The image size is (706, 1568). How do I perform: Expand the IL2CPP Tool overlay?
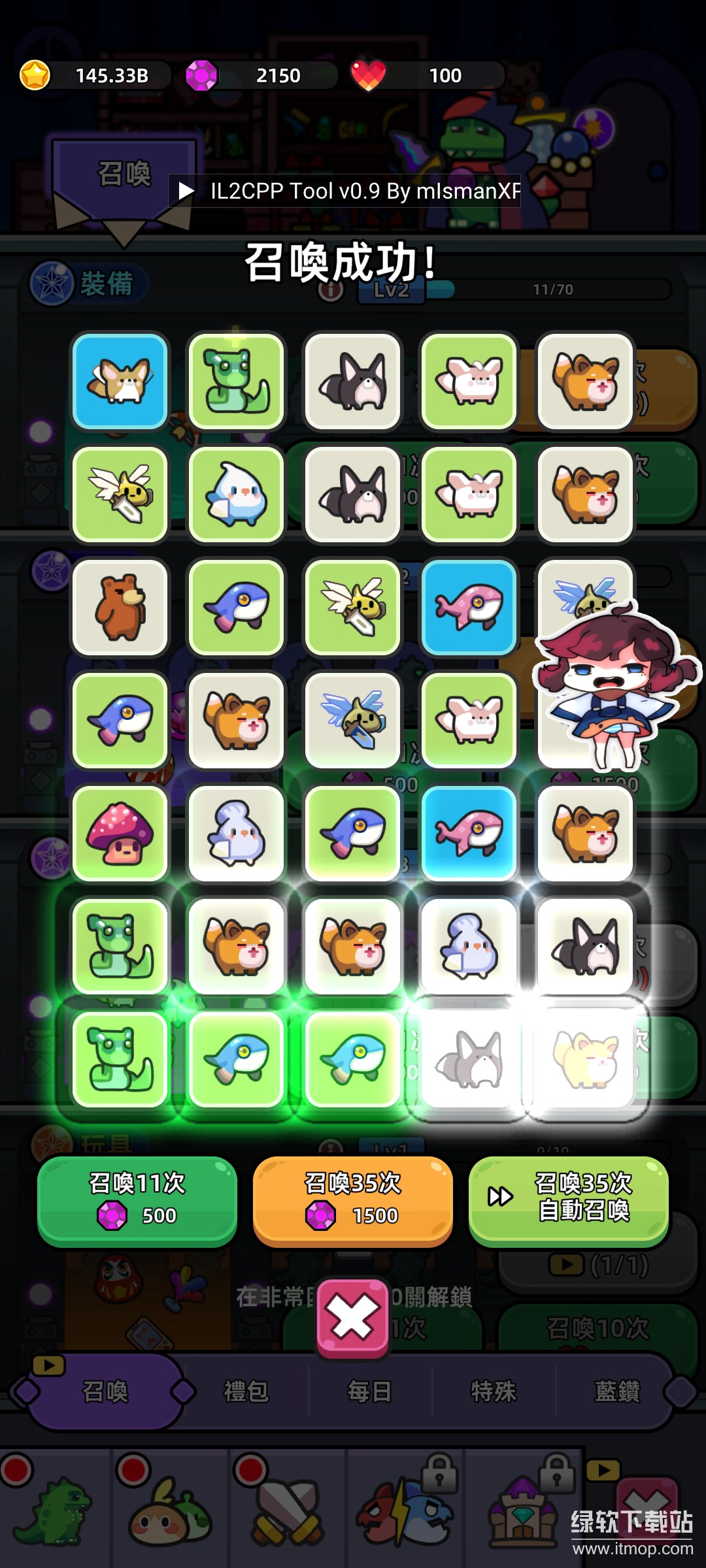coord(186,191)
